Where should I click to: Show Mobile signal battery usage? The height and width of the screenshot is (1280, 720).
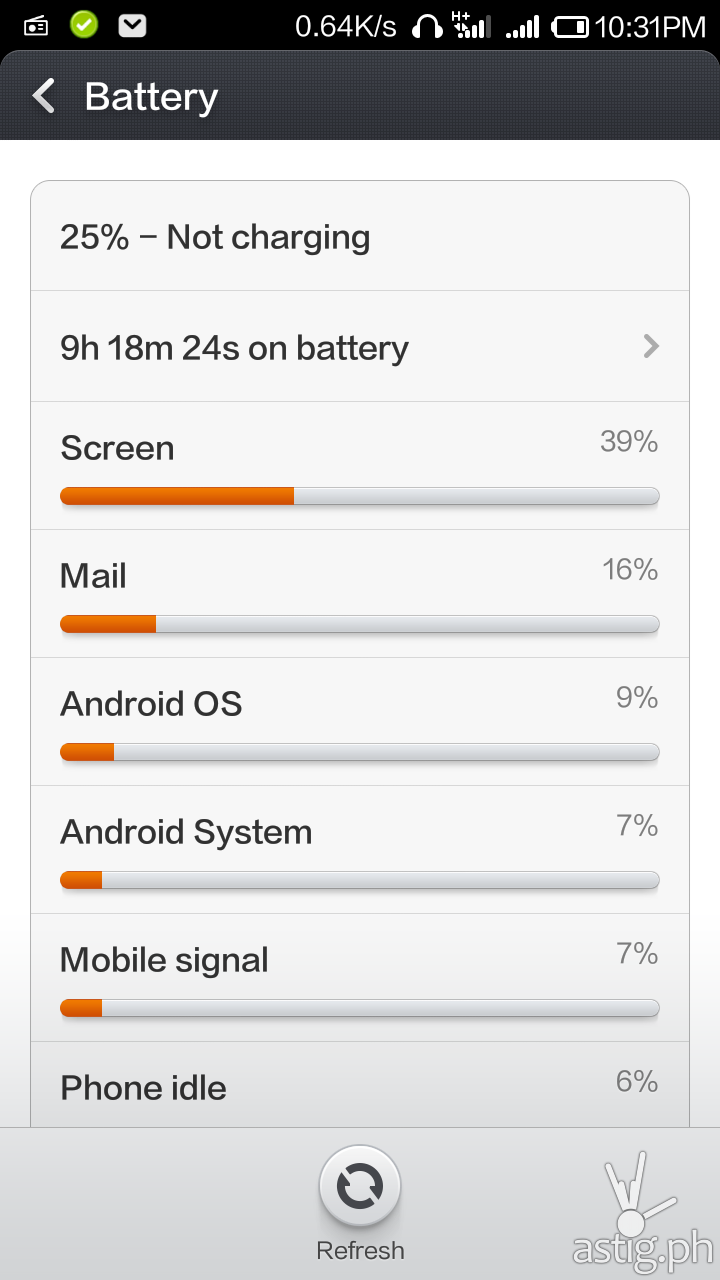click(x=360, y=978)
